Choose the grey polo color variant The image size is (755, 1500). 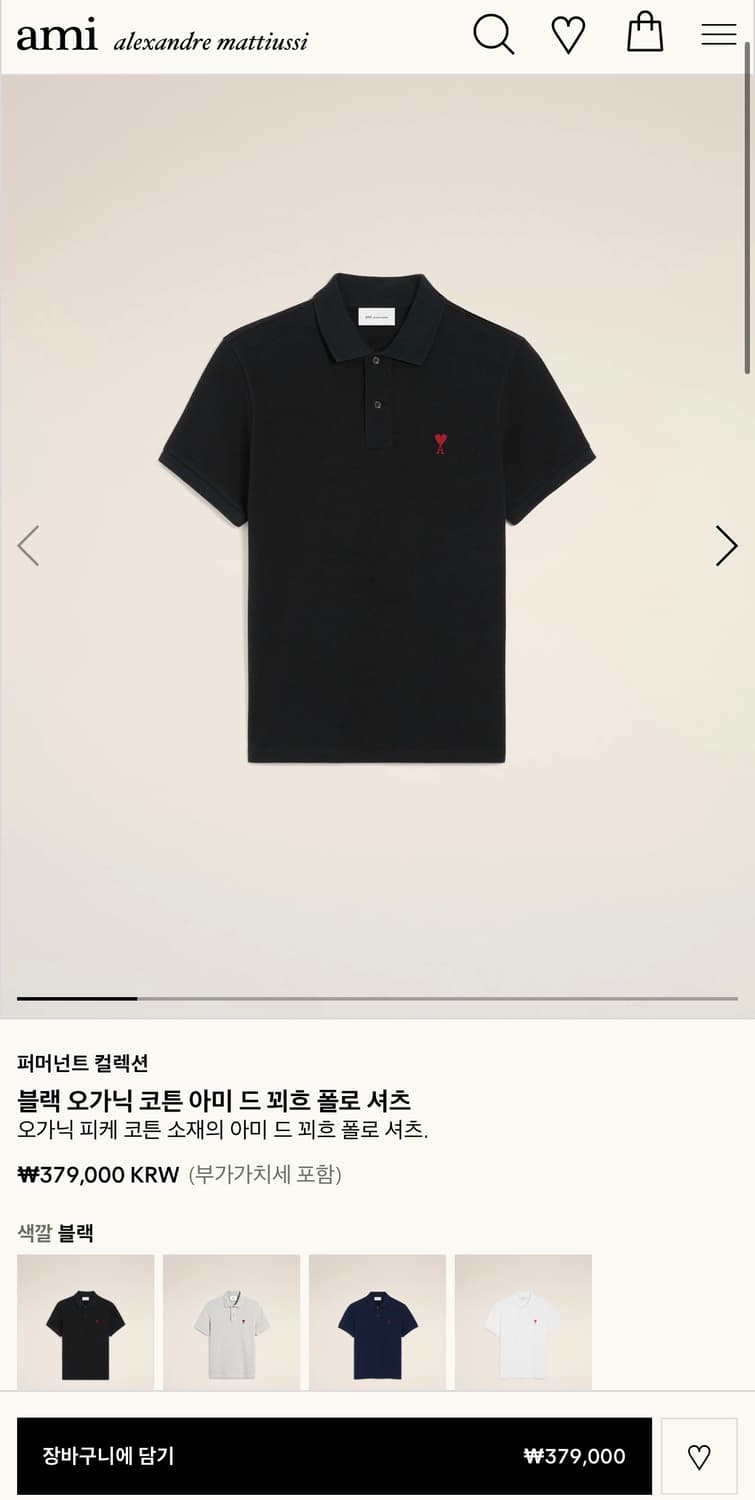pos(231,1322)
